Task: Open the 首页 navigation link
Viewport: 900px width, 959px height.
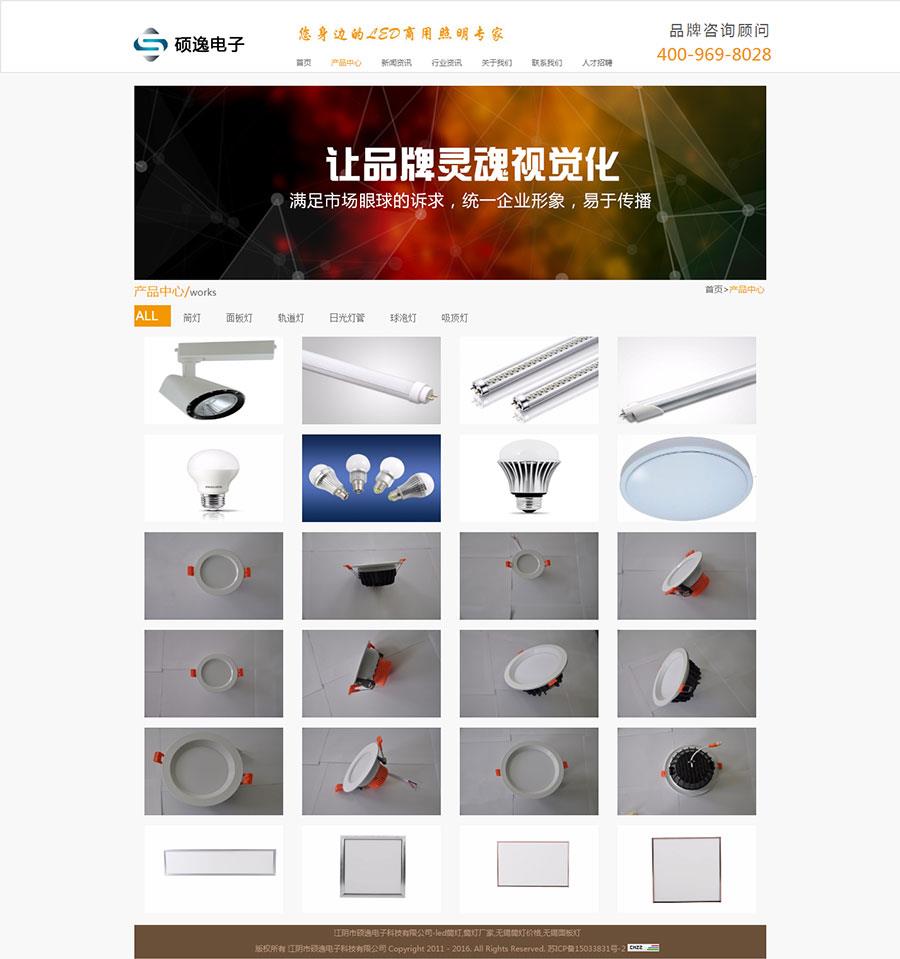Action: [x=303, y=62]
